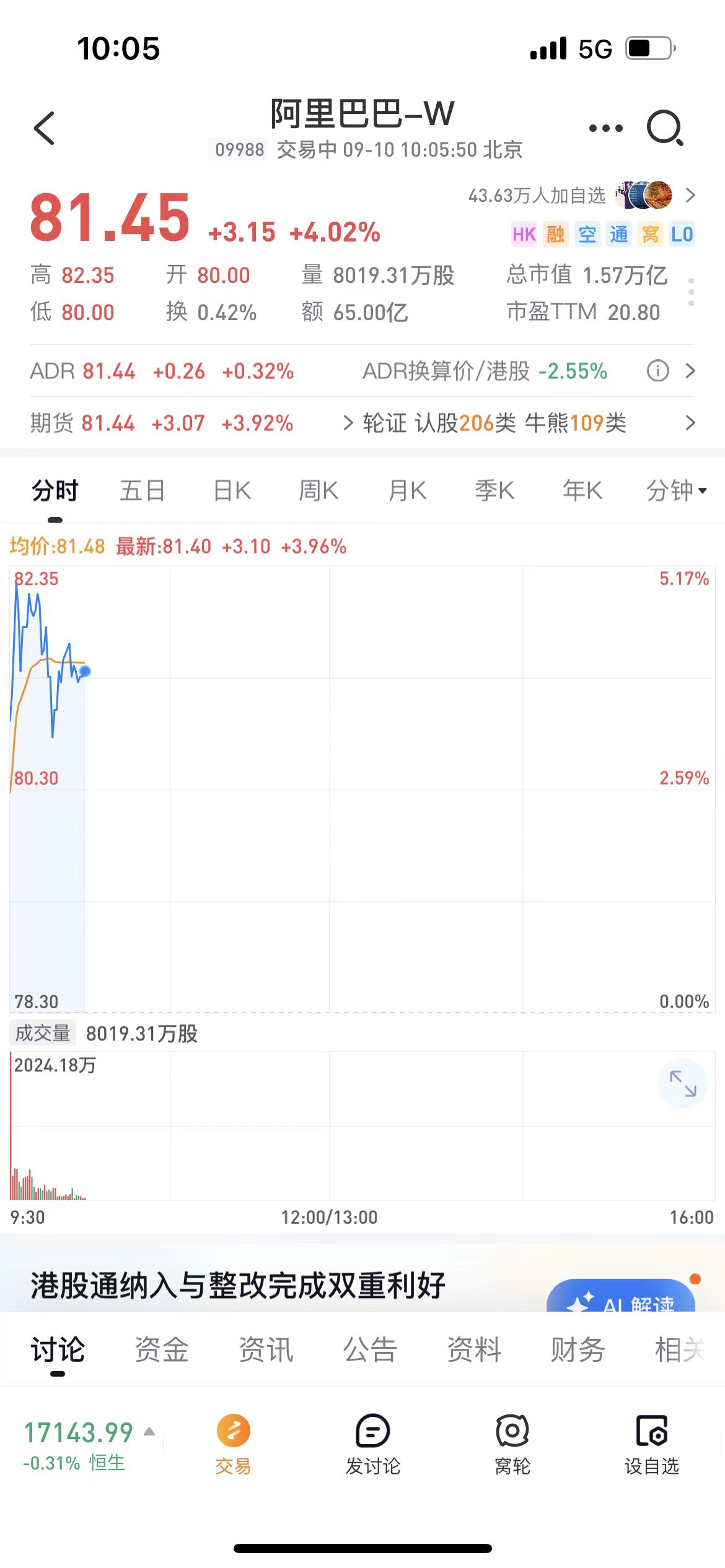Open ADR conversion info icon
Screen dimensions: 725x1568
click(657, 371)
